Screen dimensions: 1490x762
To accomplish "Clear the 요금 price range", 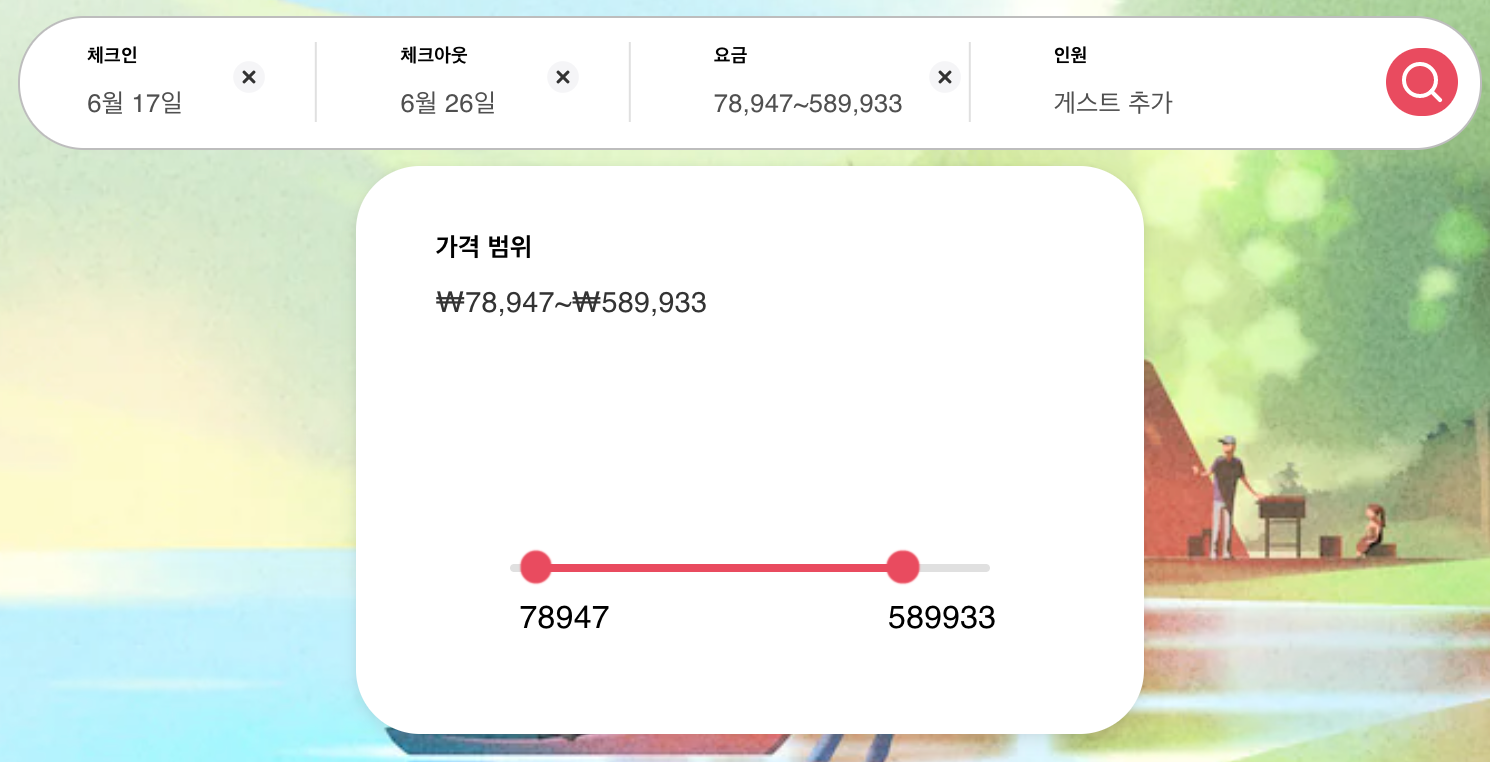I will click(x=945, y=77).
